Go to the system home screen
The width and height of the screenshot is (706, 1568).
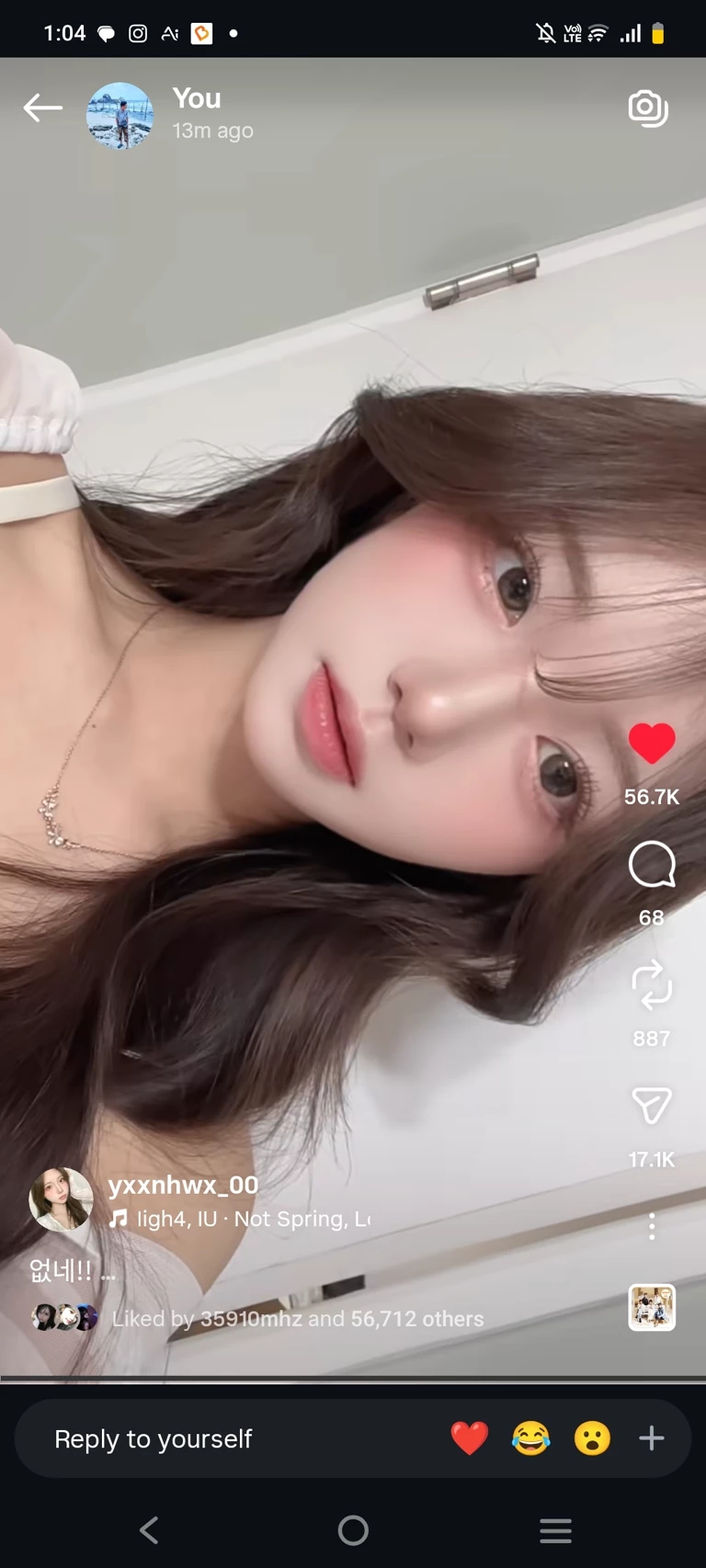pos(353,1530)
